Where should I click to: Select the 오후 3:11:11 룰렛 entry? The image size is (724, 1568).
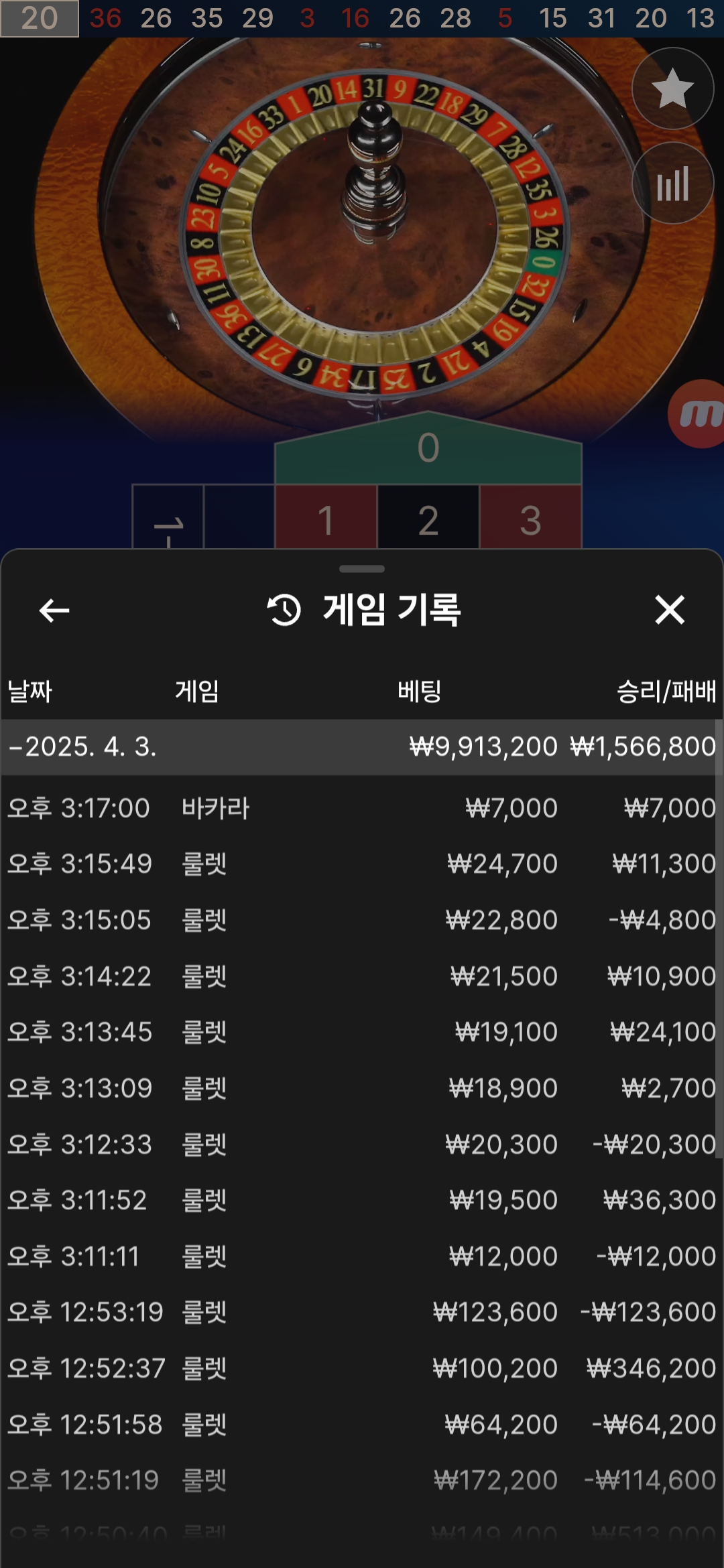(362, 1256)
